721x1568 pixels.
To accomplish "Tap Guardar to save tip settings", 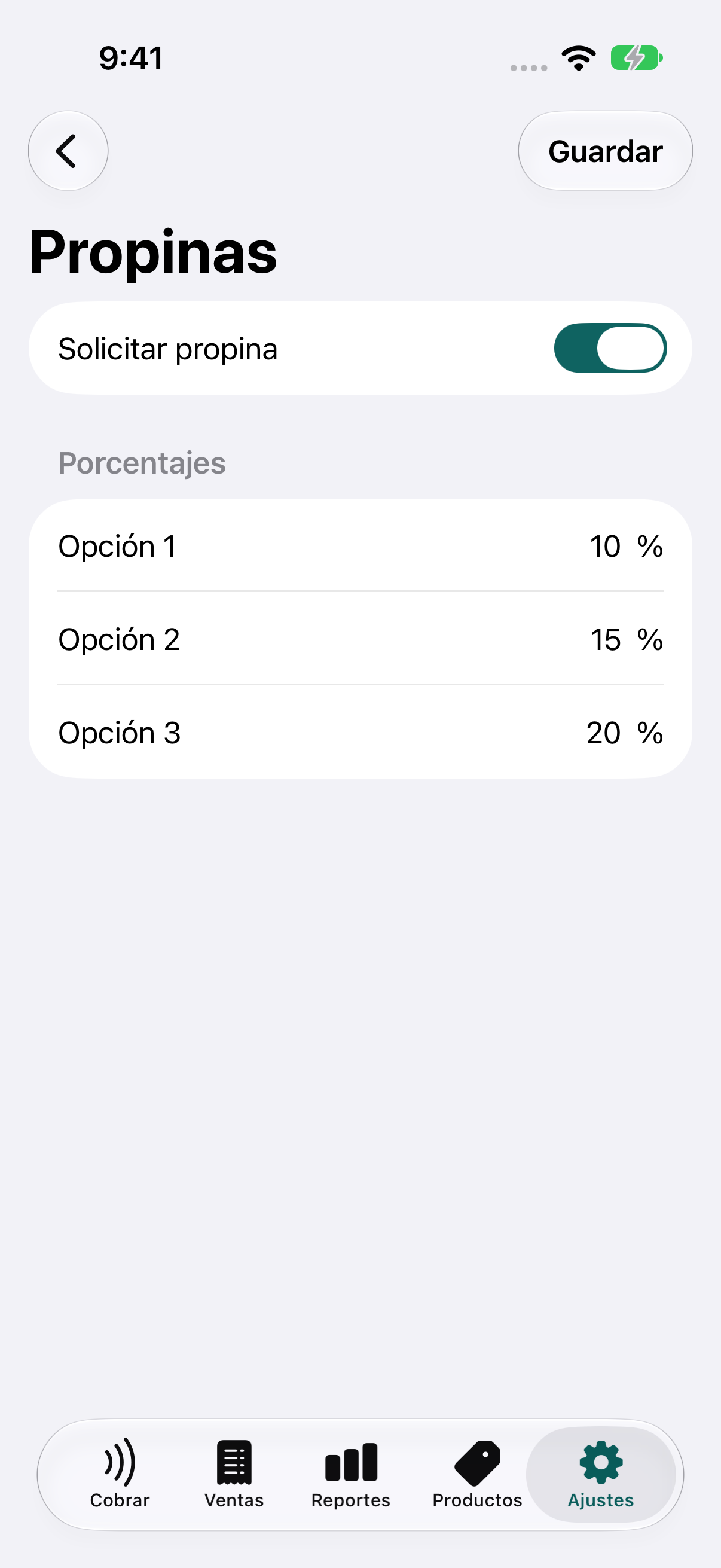I will click(605, 151).
